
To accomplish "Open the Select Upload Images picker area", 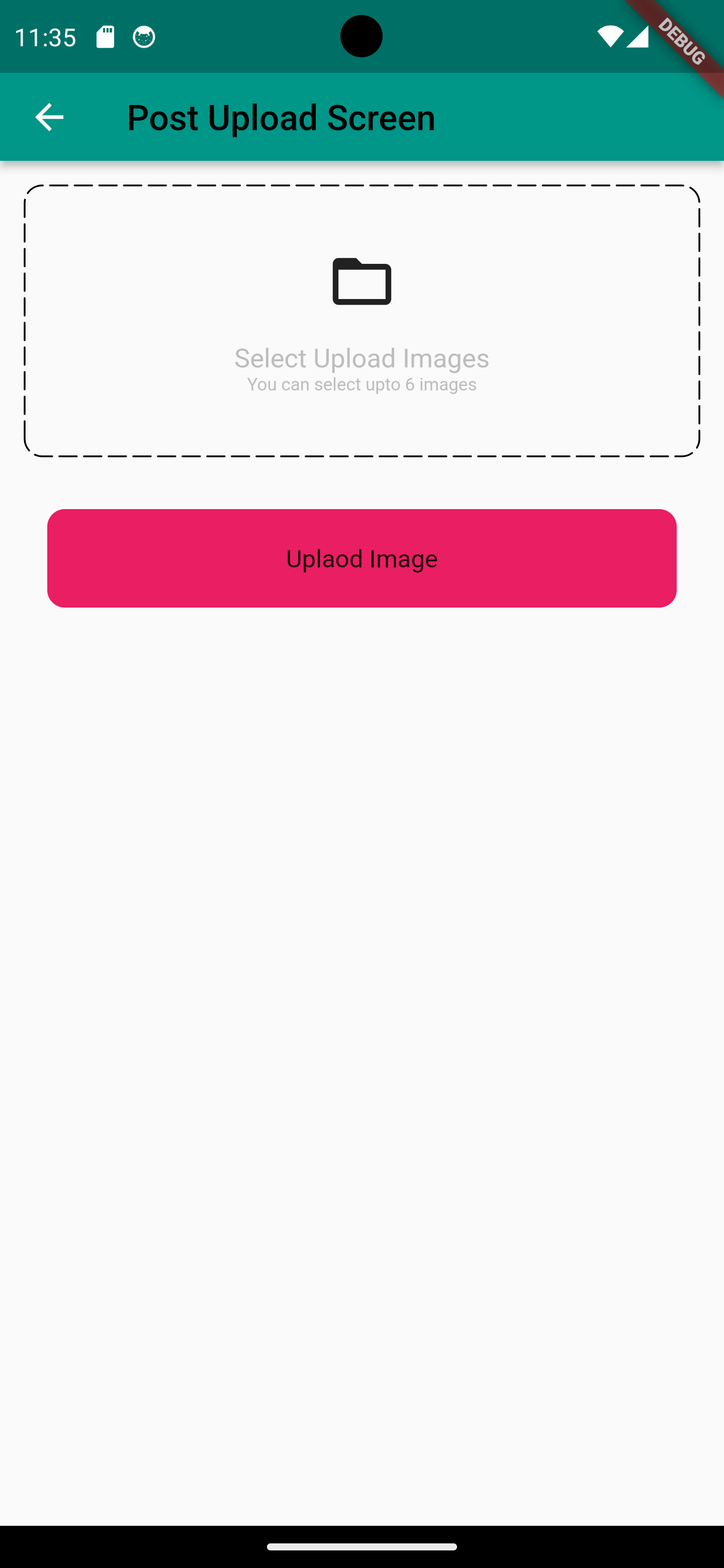I will click(x=361, y=321).
